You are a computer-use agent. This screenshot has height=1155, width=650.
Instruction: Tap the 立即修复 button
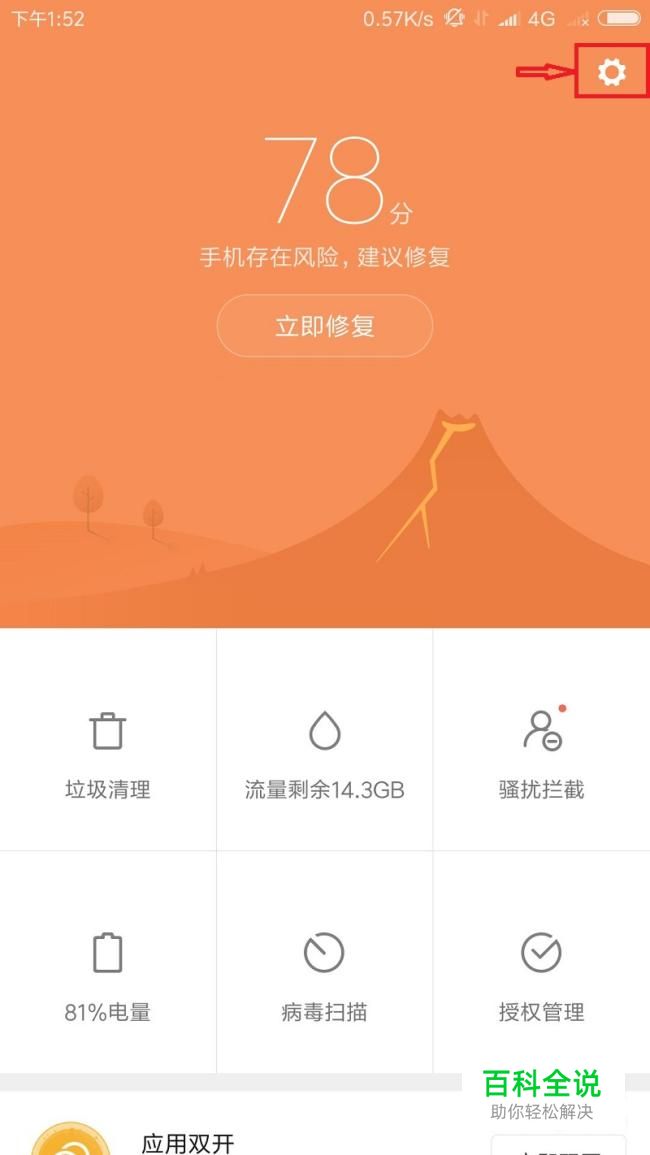click(325, 326)
